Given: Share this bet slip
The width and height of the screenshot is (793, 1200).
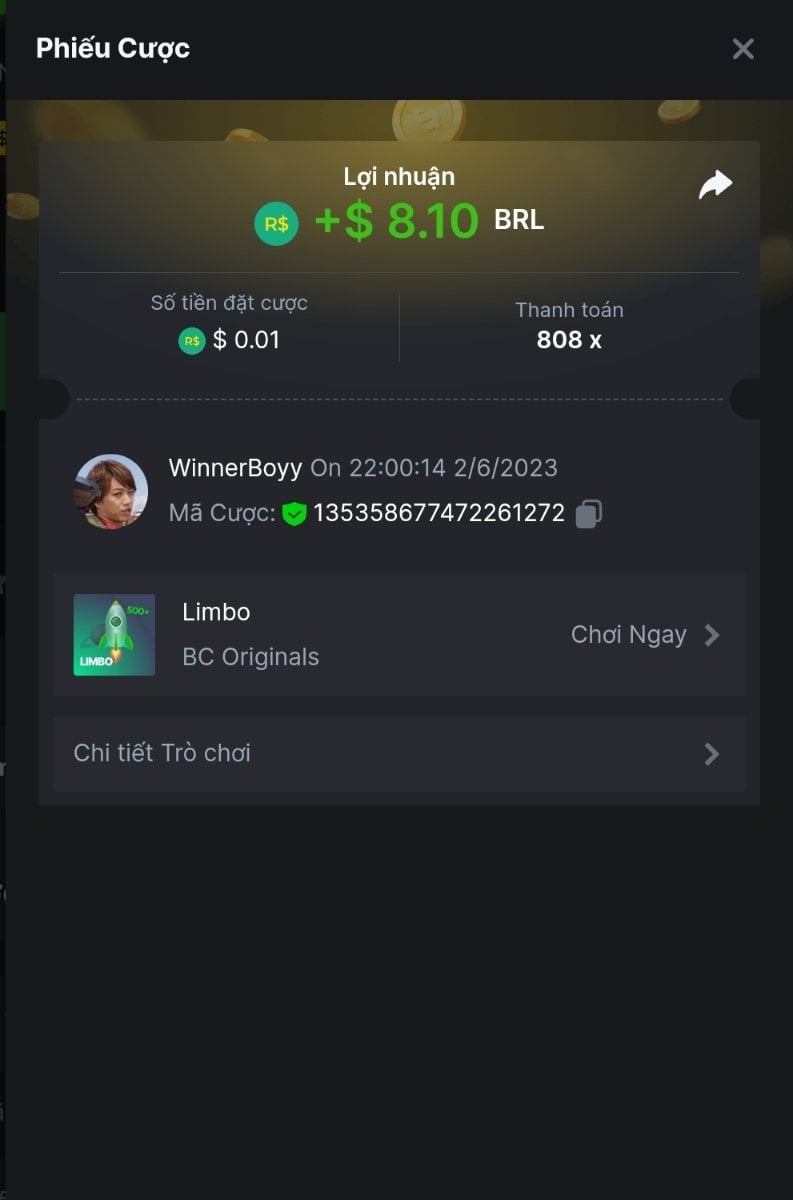Looking at the screenshot, I should click(715, 185).
